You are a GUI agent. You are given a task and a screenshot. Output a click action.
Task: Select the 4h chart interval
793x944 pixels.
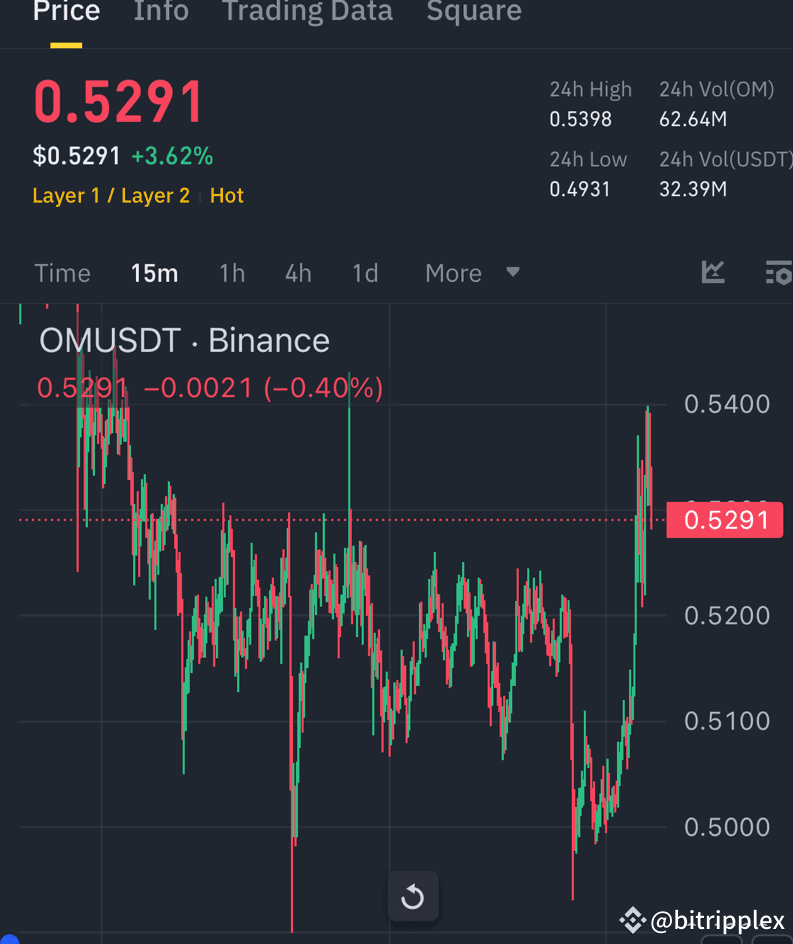click(x=297, y=272)
